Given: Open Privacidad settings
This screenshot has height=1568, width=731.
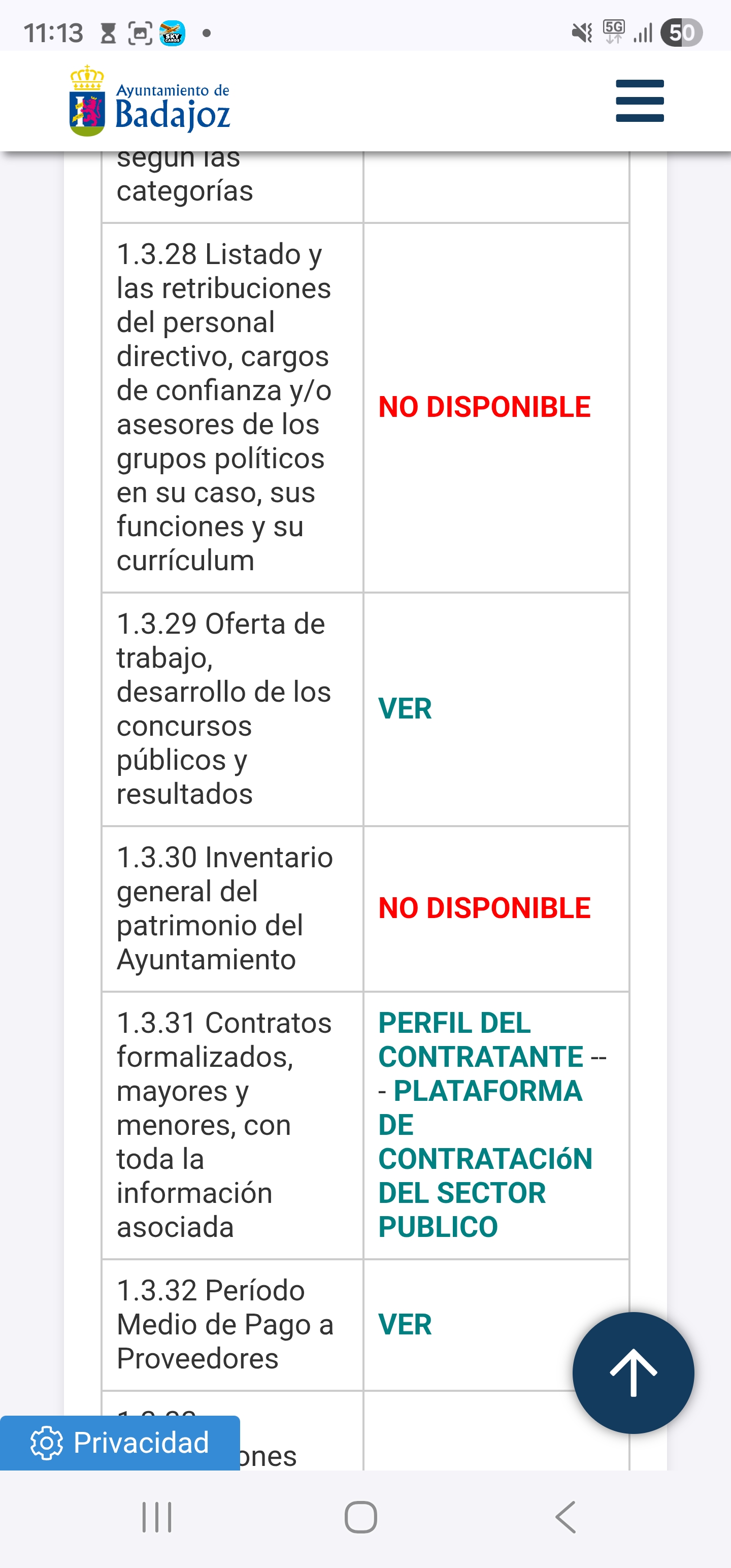Looking at the screenshot, I should 120,1443.
